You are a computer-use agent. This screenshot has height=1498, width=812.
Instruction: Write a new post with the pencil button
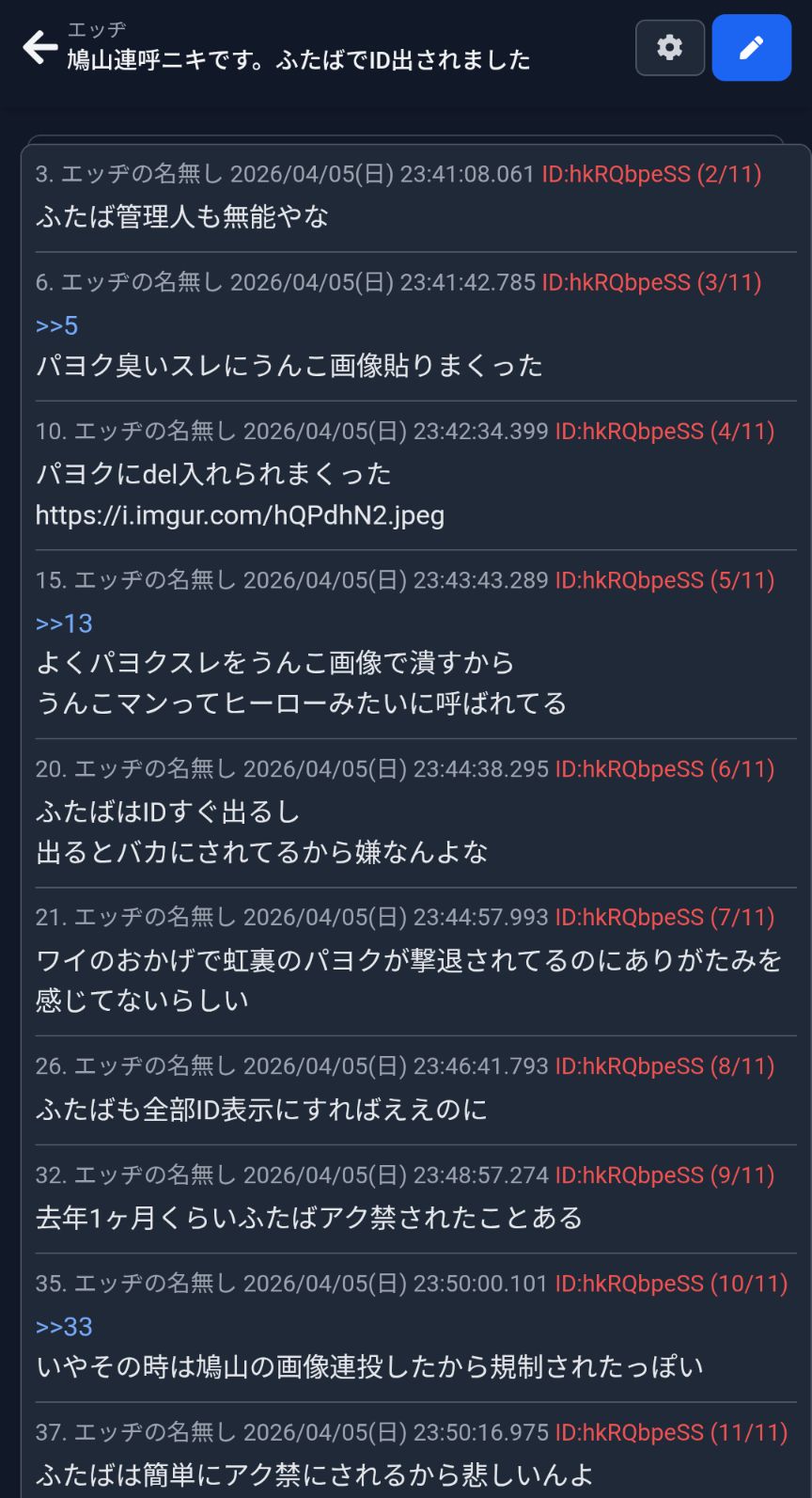click(751, 47)
